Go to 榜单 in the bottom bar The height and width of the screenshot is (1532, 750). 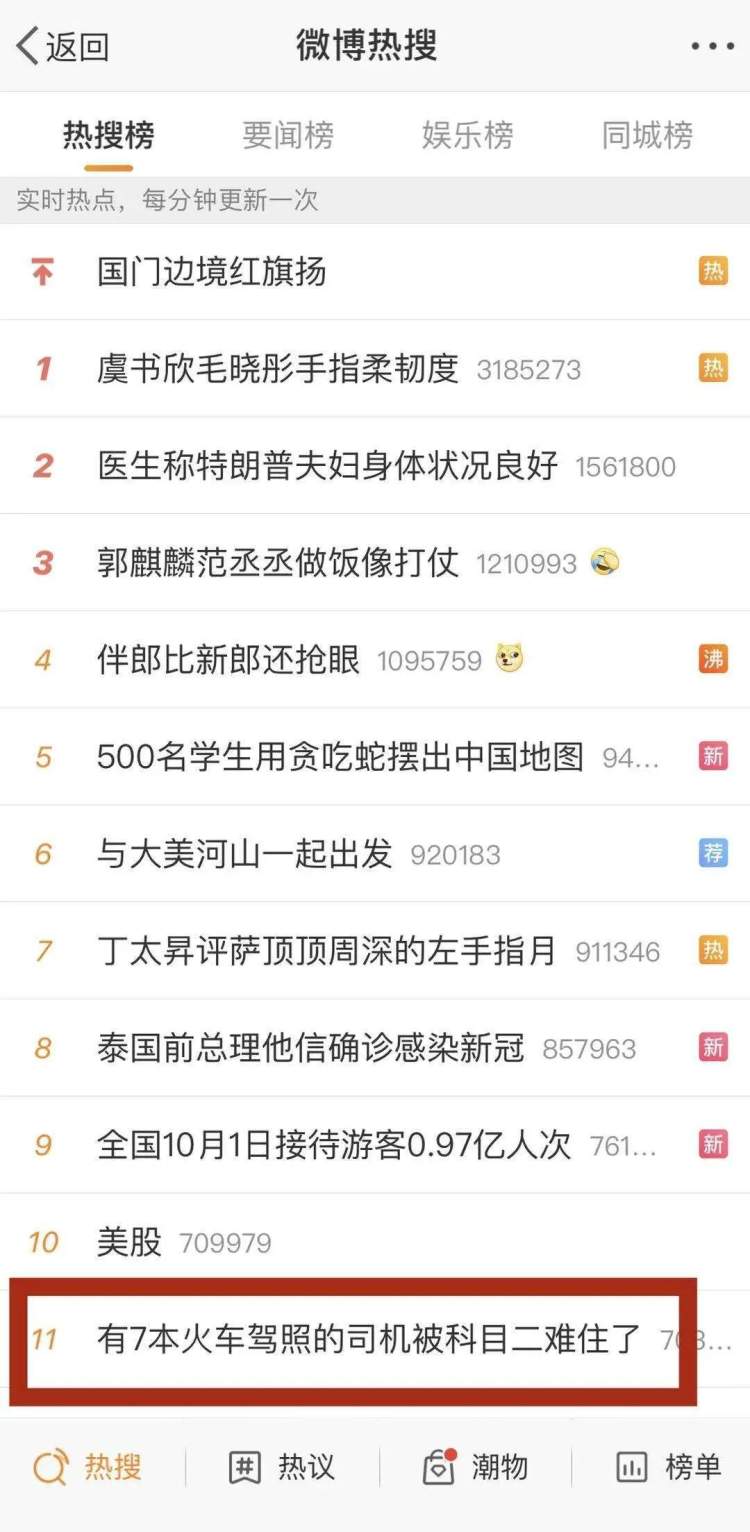pos(668,1468)
